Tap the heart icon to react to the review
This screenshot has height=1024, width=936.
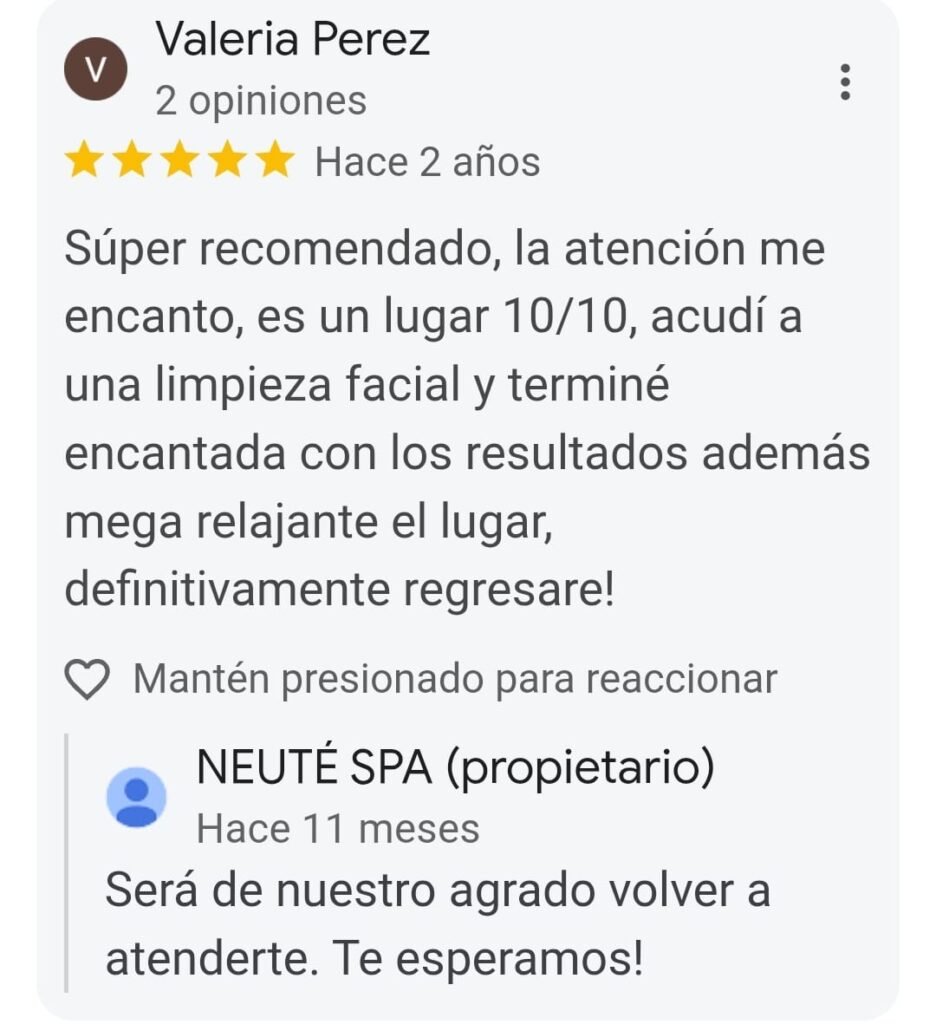coord(87,680)
